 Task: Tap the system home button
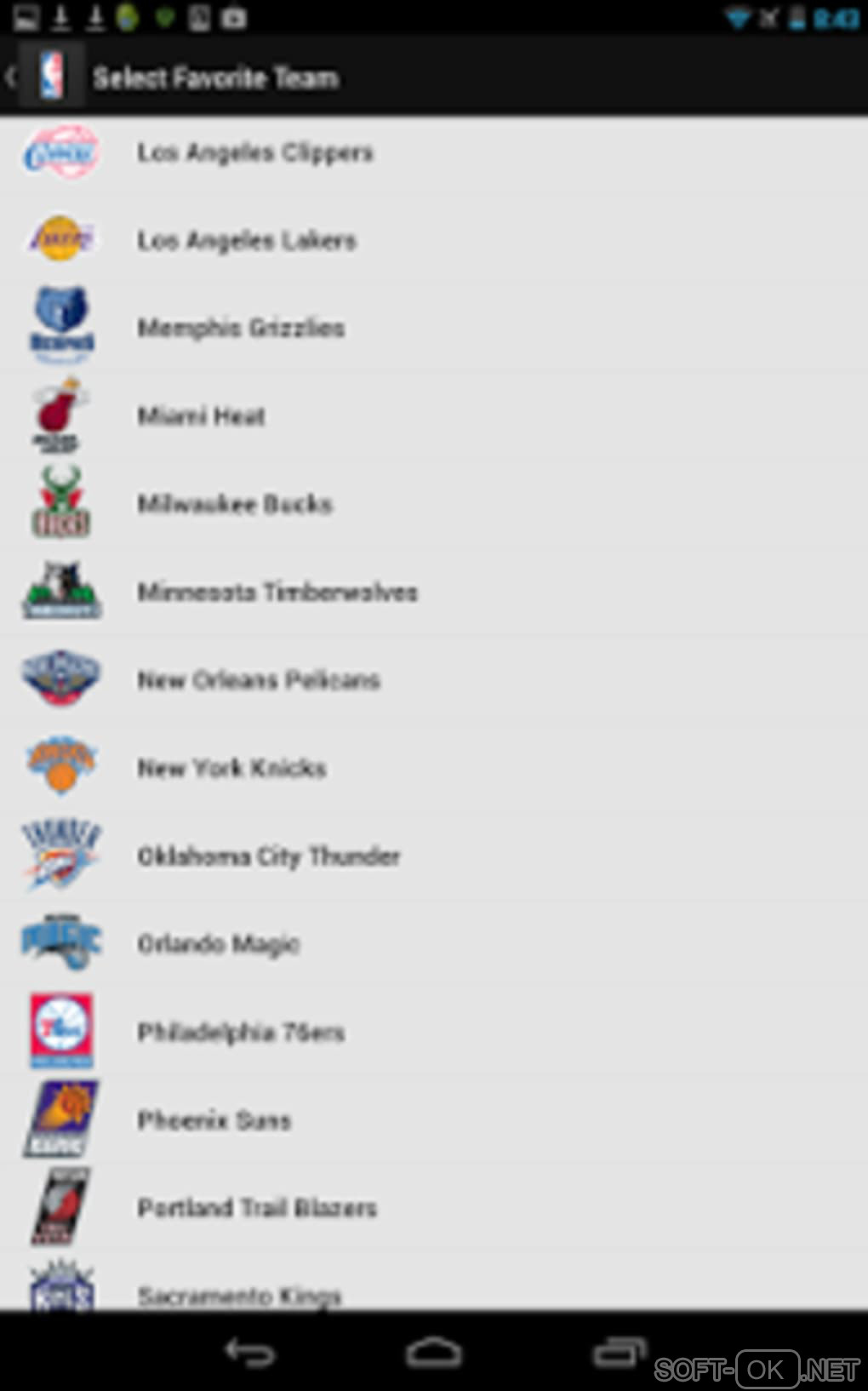pos(434,1352)
